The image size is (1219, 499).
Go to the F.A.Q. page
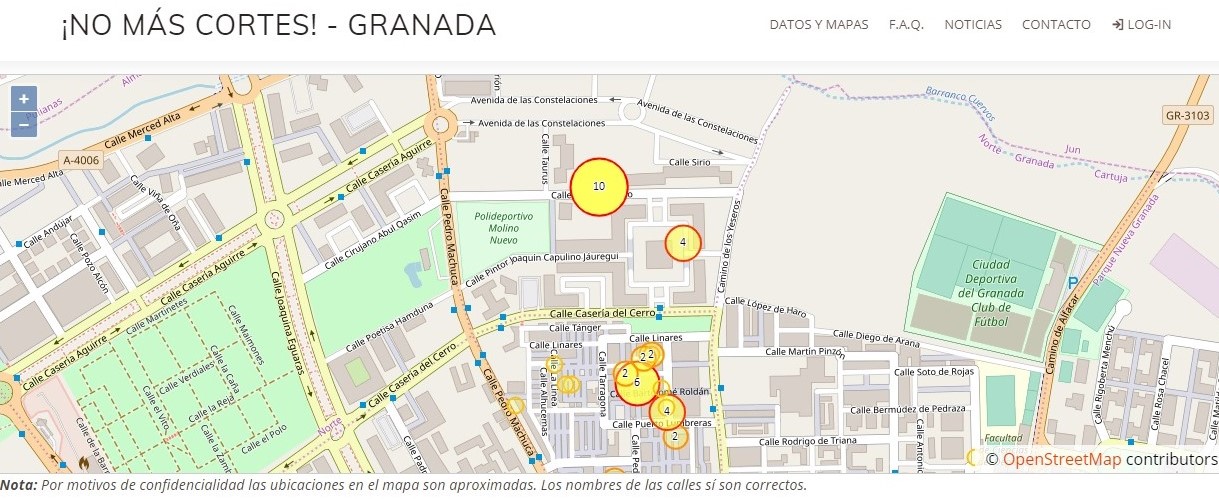906,25
